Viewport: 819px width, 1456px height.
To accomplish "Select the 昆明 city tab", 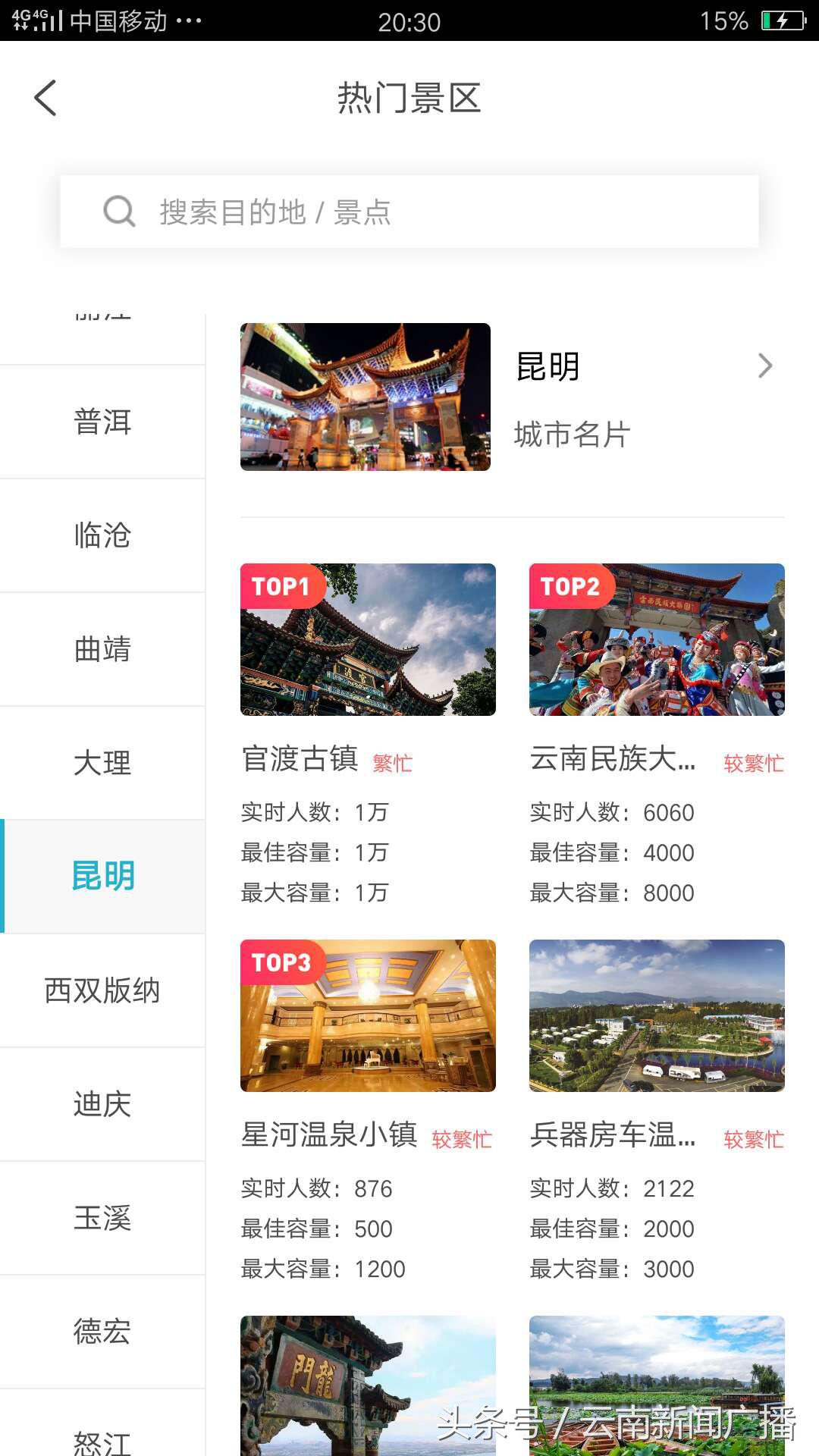I will click(x=102, y=876).
